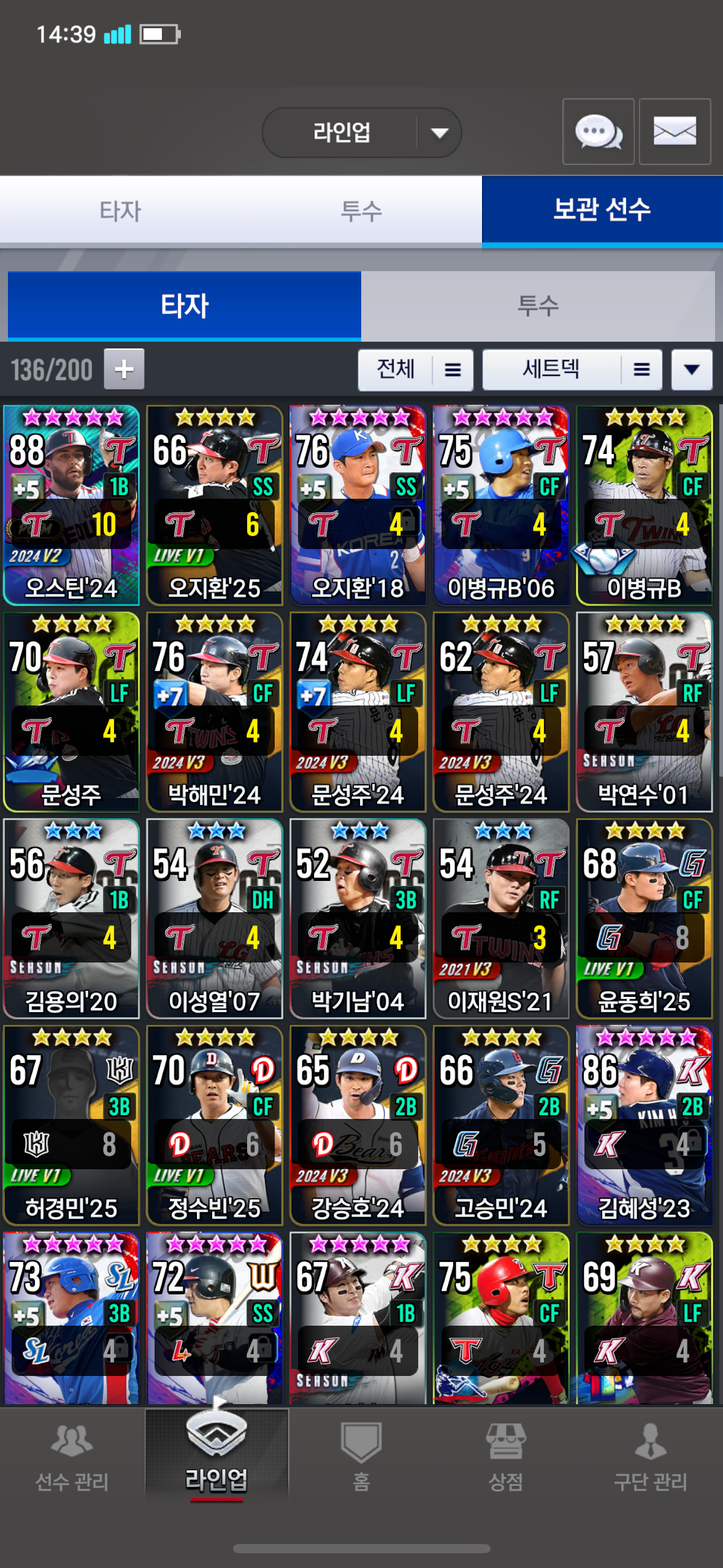
Task: Open the chat bubble icon
Action: 598,131
